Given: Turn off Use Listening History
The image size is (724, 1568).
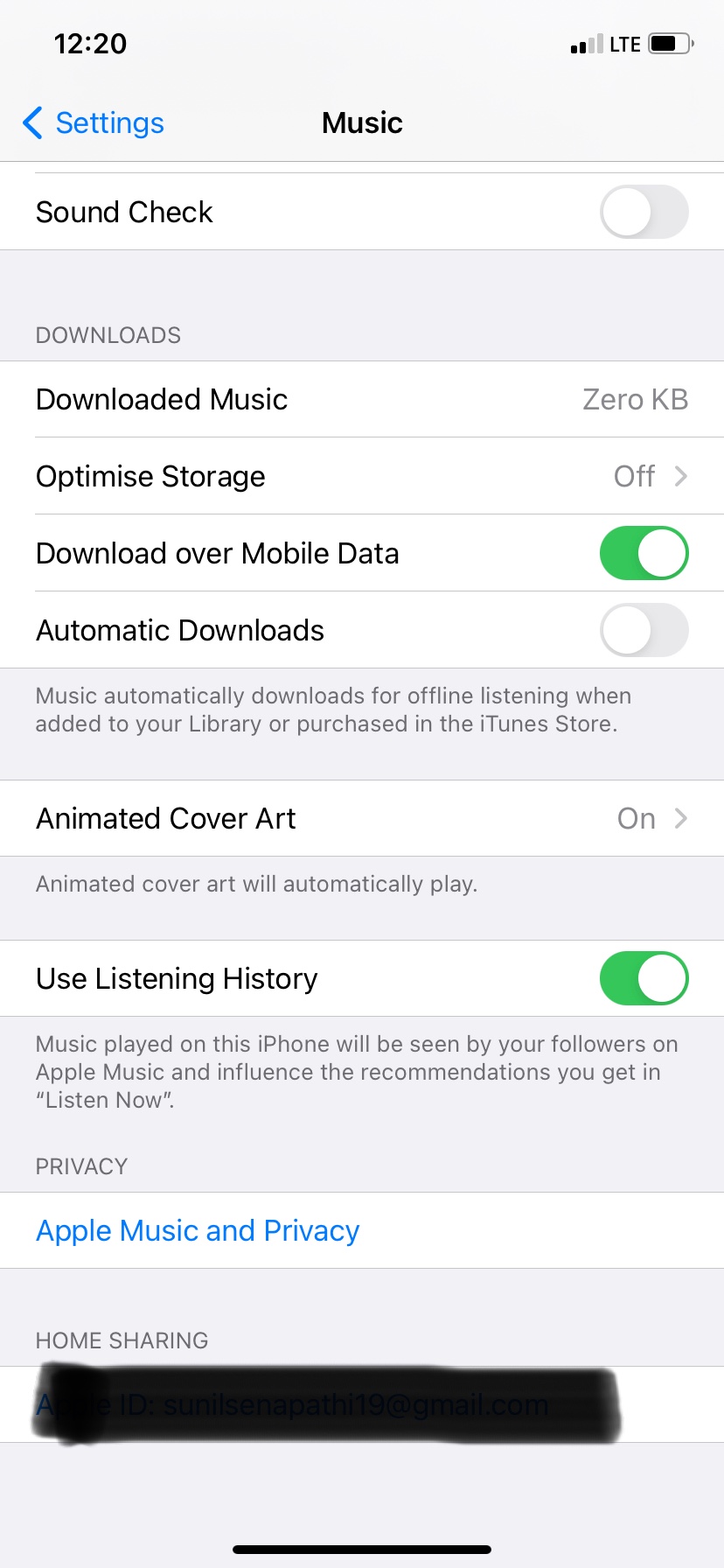Looking at the screenshot, I should 644,978.
